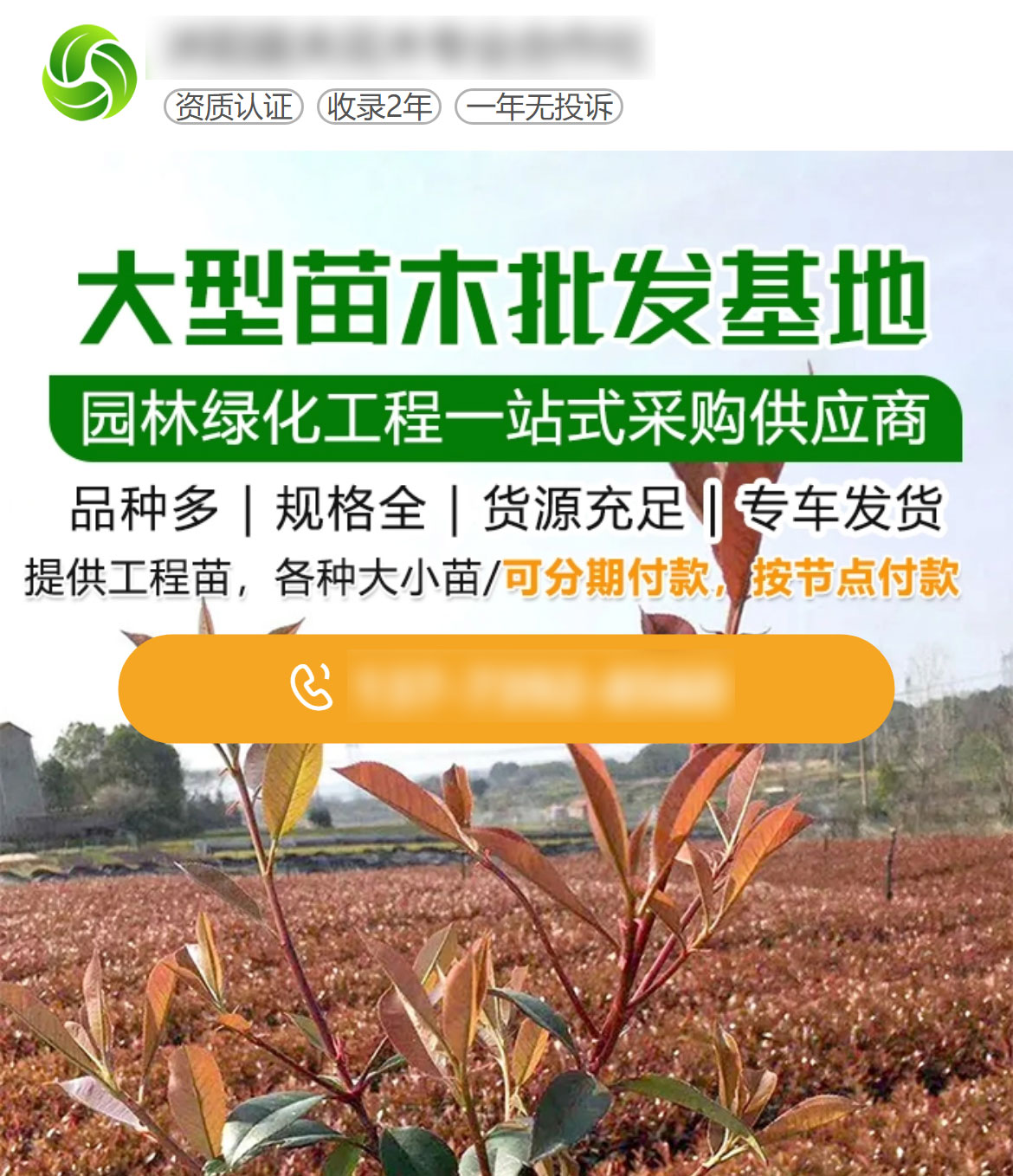Open the 一年无投诉 badge
The image size is (1013, 1176).
(539, 107)
